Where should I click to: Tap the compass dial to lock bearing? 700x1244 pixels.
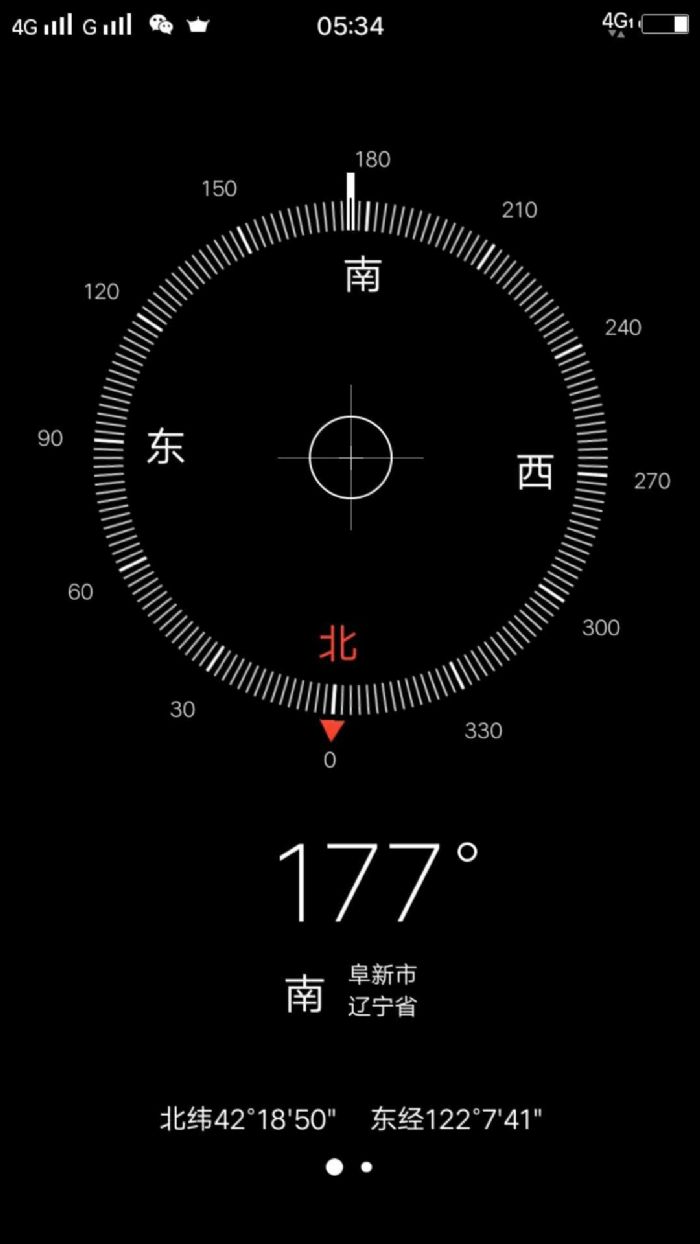(x=350, y=457)
